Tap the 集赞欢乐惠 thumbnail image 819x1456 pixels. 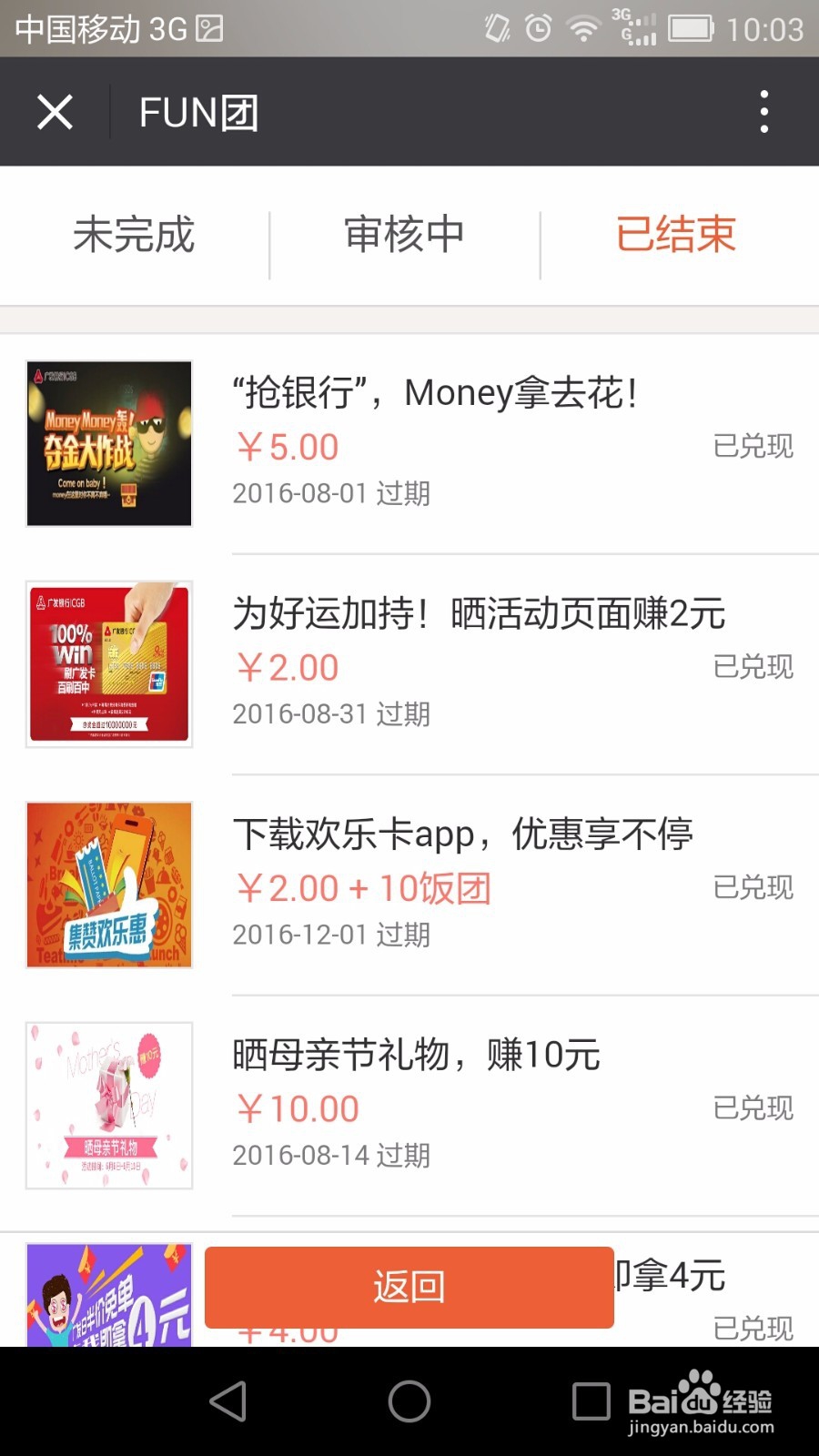click(x=107, y=884)
